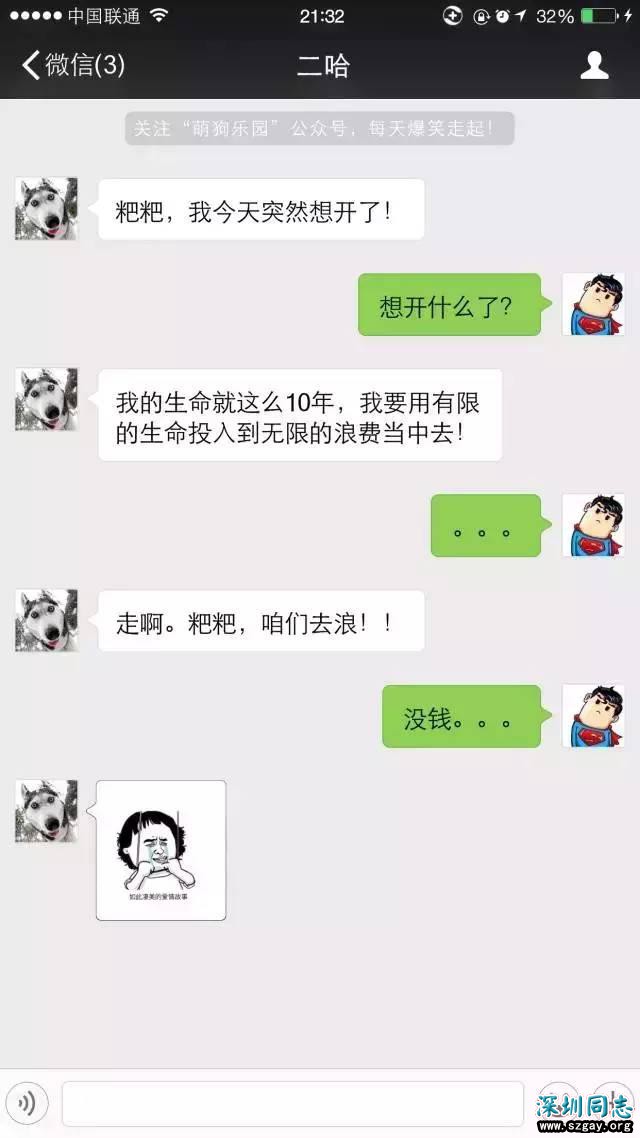This screenshot has height=1138, width=640.
Task: Focus the message text field
Action: click(292, 1103)
